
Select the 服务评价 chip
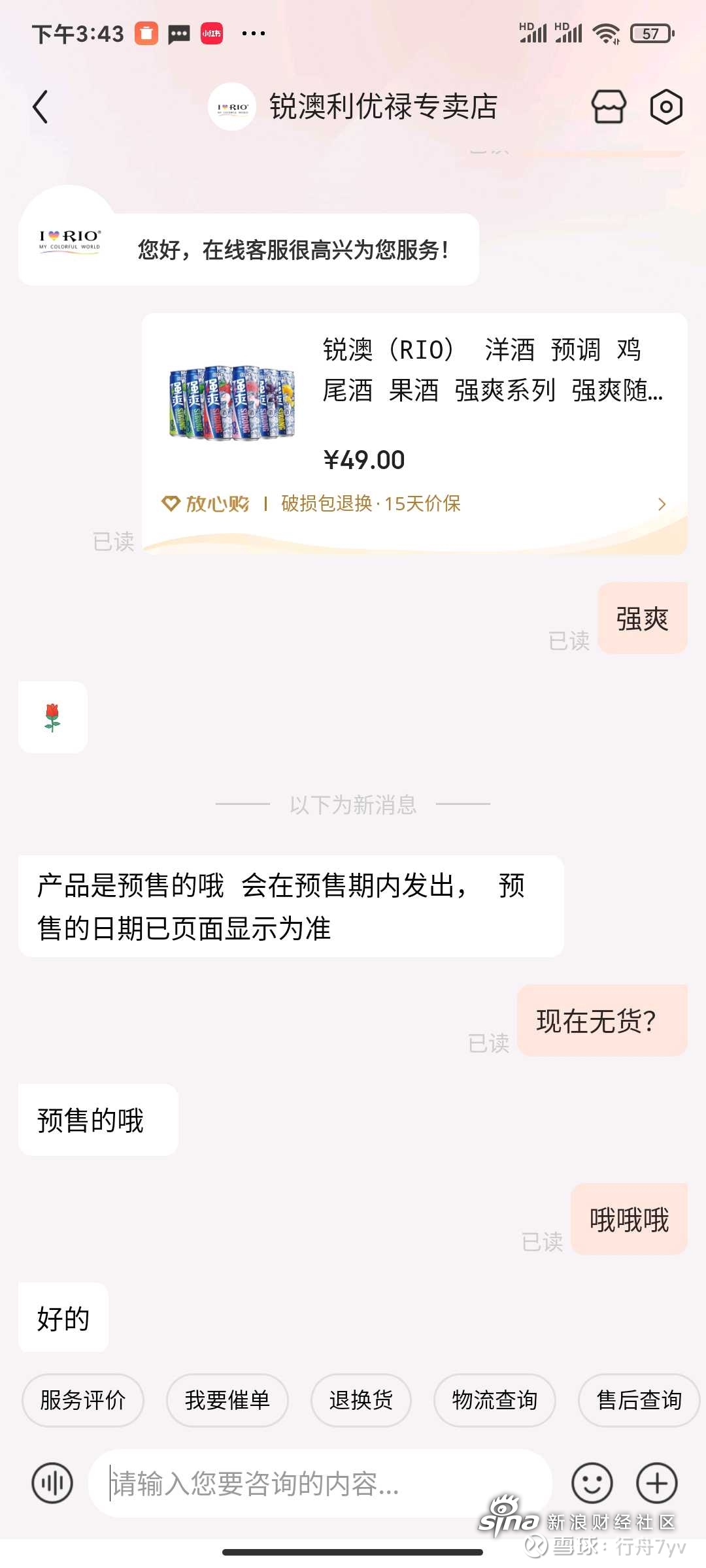coord(83,1400)
